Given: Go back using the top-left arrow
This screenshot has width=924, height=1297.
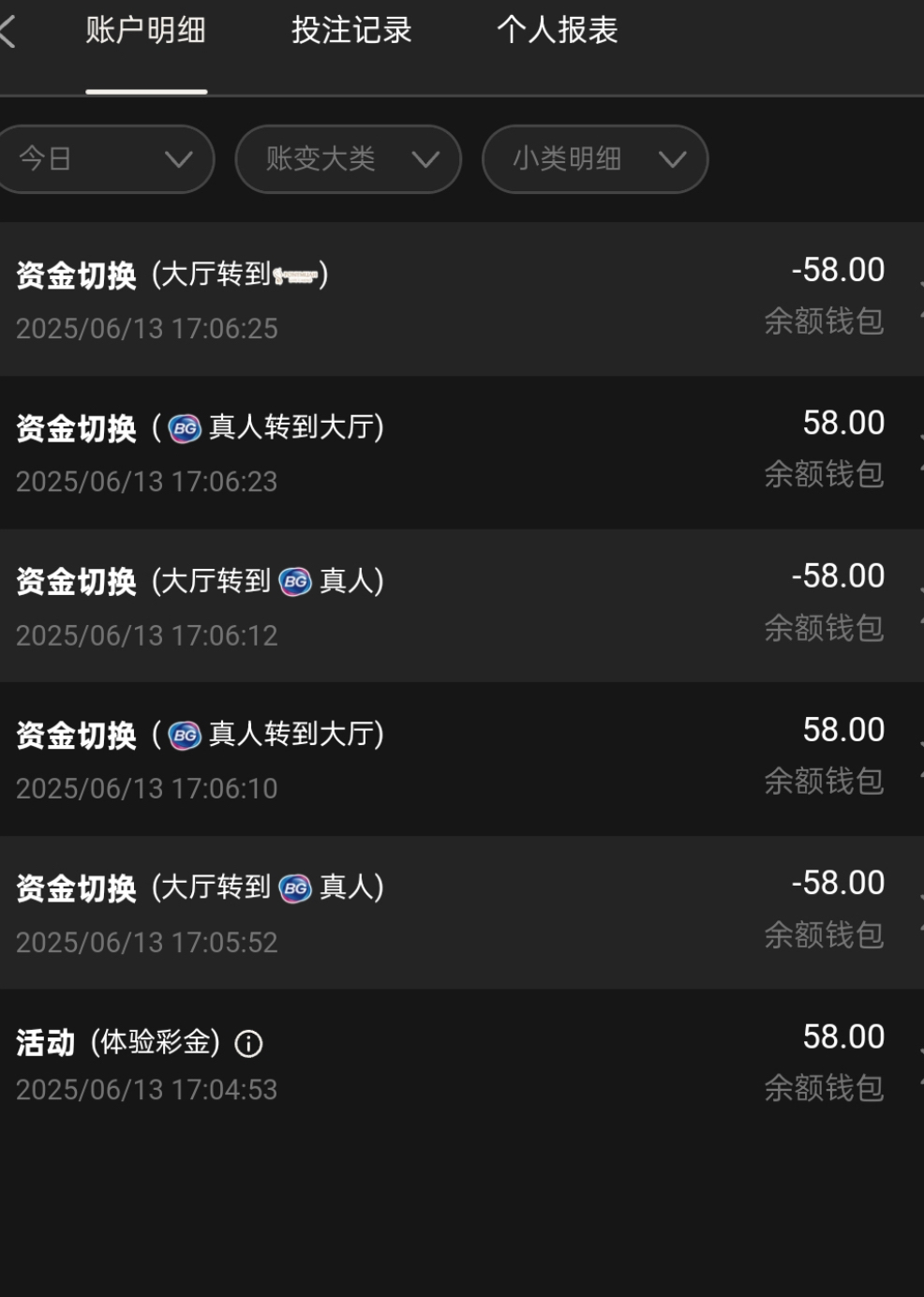Looking at the screenshot, I should tap(9, 31).
